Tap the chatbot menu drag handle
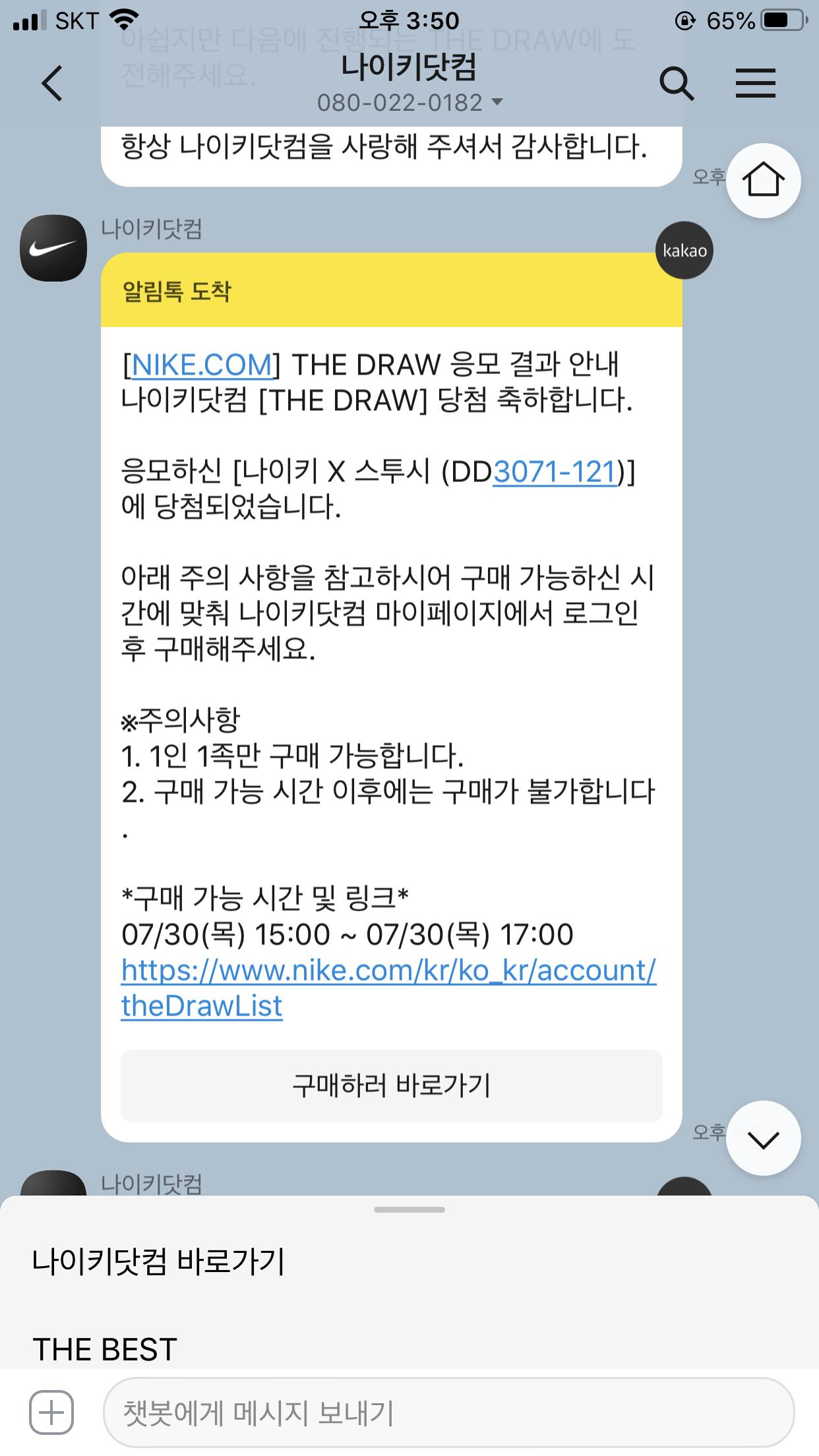This screenshot has height=1456, width=819. click(x=409, y=1209)
